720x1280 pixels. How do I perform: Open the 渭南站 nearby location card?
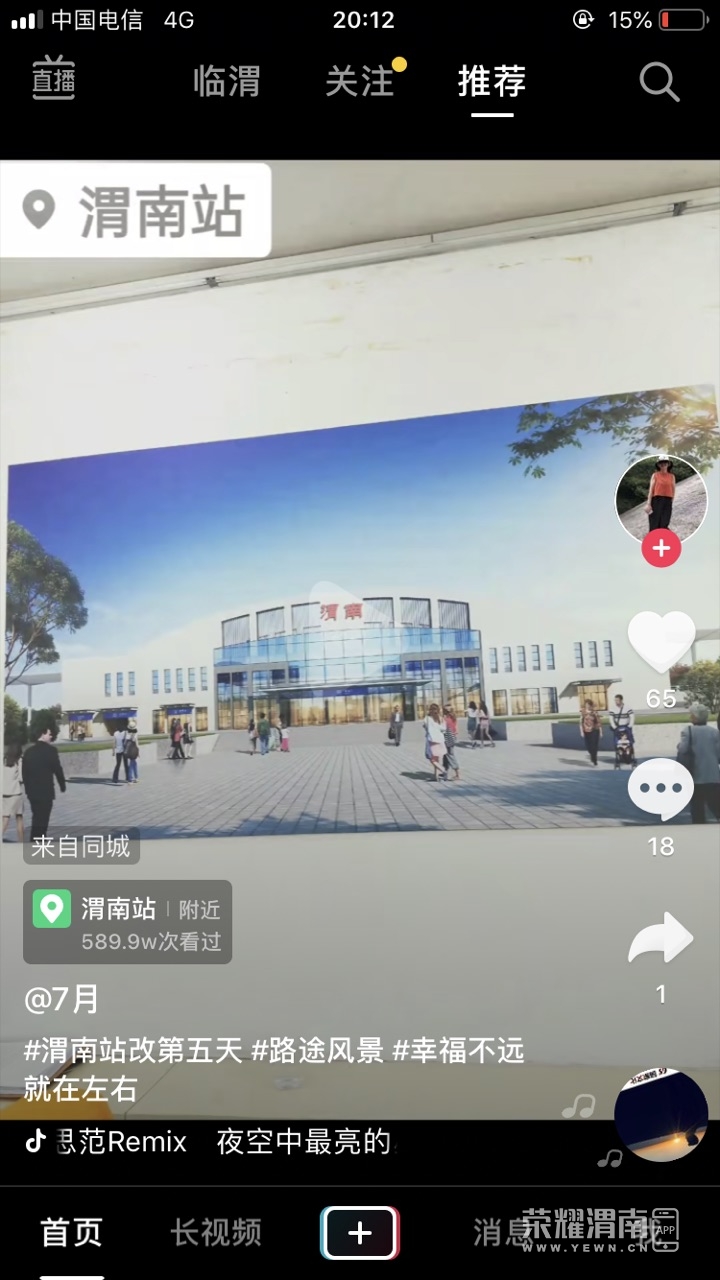[128, 922]
